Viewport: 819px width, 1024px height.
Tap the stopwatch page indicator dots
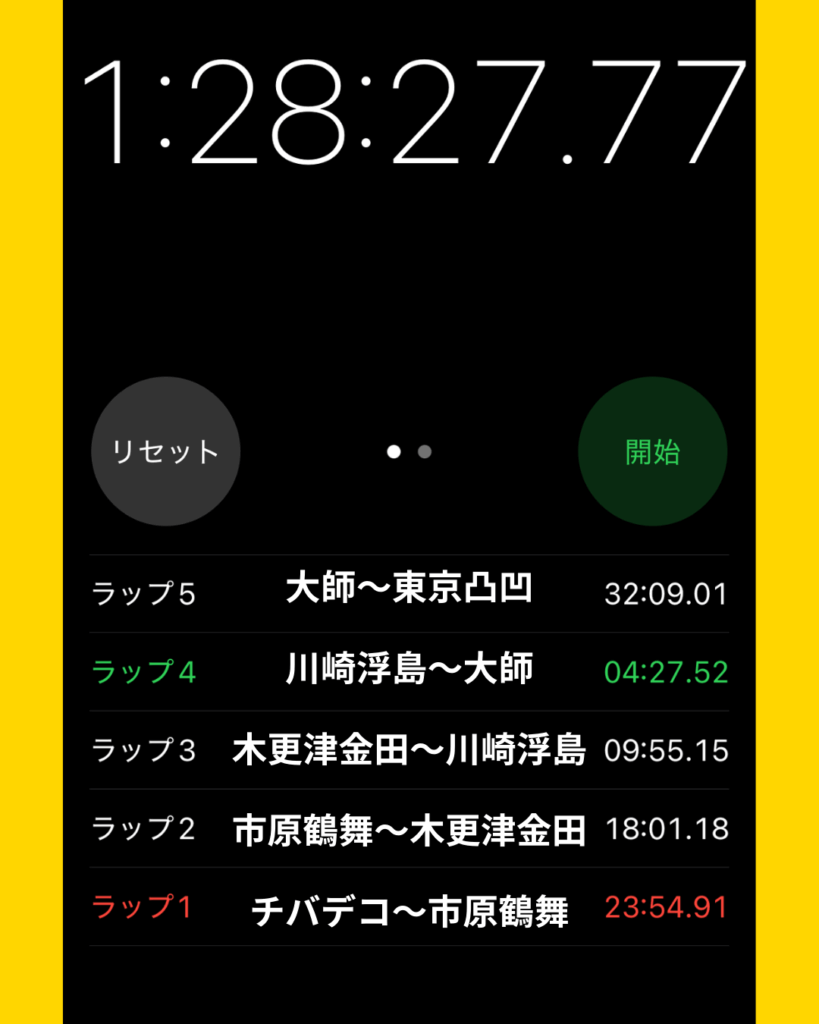[x=409, y=452]
